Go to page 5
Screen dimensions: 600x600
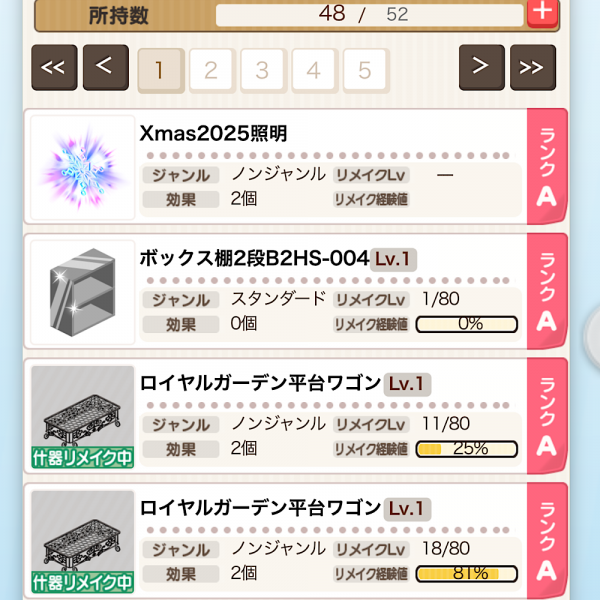[x=365, y=70]
